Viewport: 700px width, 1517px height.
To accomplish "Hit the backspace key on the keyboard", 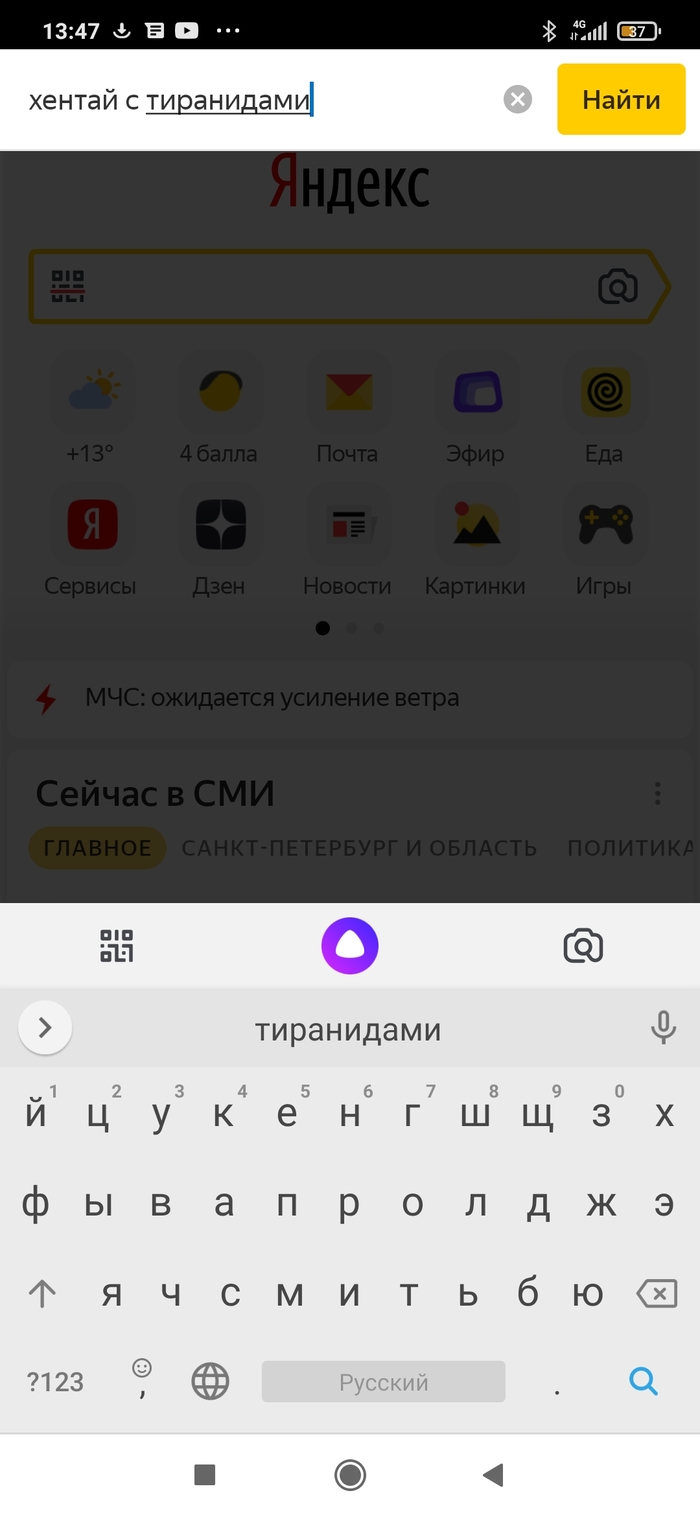I will tap(657, 1295).
